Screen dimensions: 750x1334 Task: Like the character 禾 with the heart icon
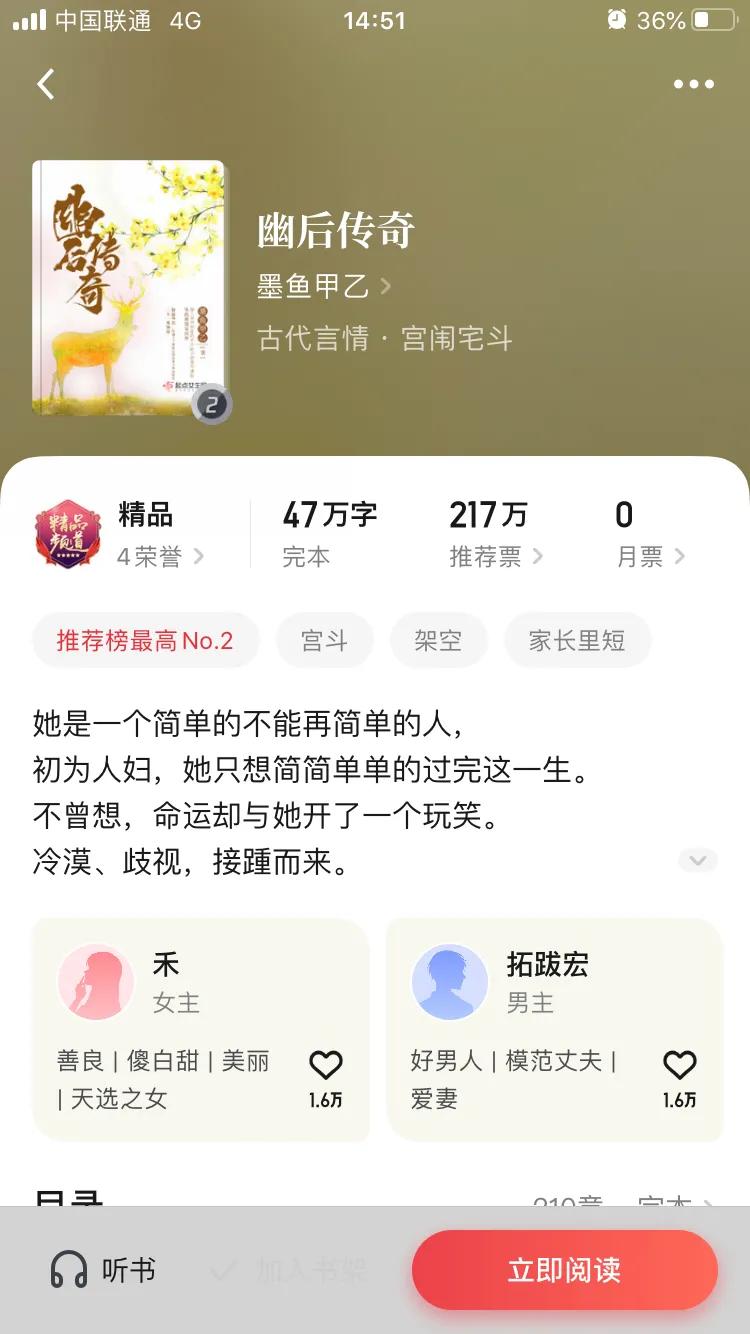(327, 1065)
